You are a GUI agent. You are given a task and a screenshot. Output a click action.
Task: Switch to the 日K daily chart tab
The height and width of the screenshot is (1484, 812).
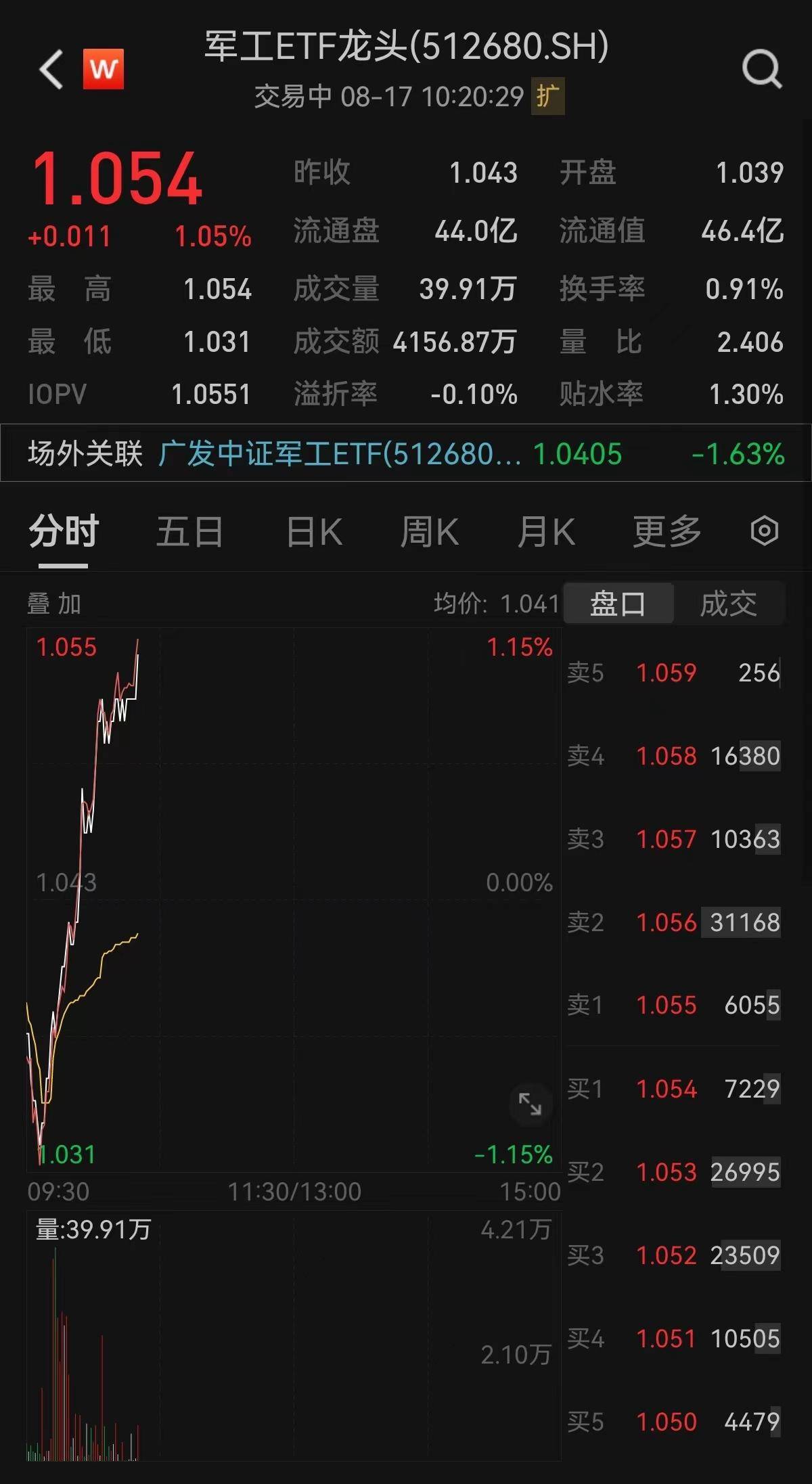[x=313, y=531]
